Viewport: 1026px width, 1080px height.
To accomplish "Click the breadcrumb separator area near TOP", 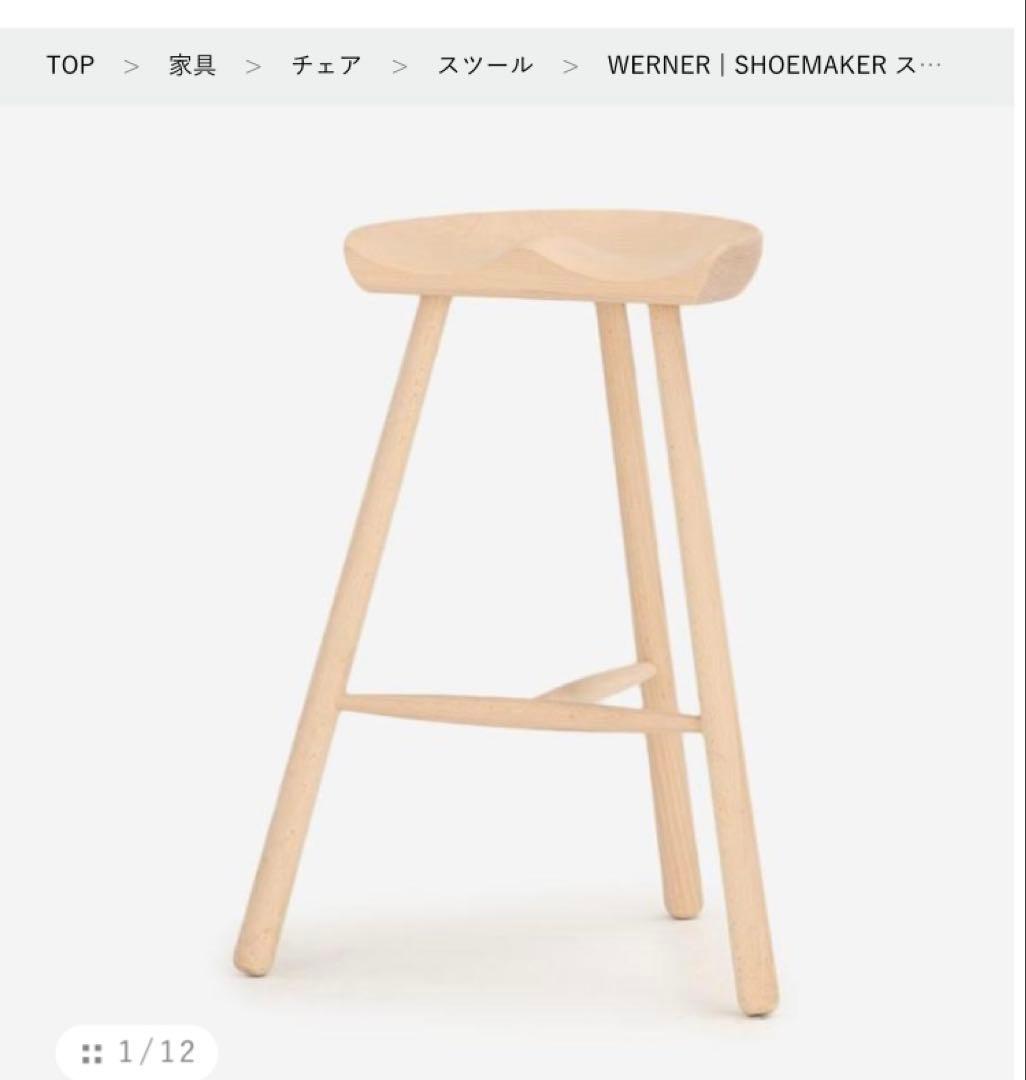I will 131,64.
